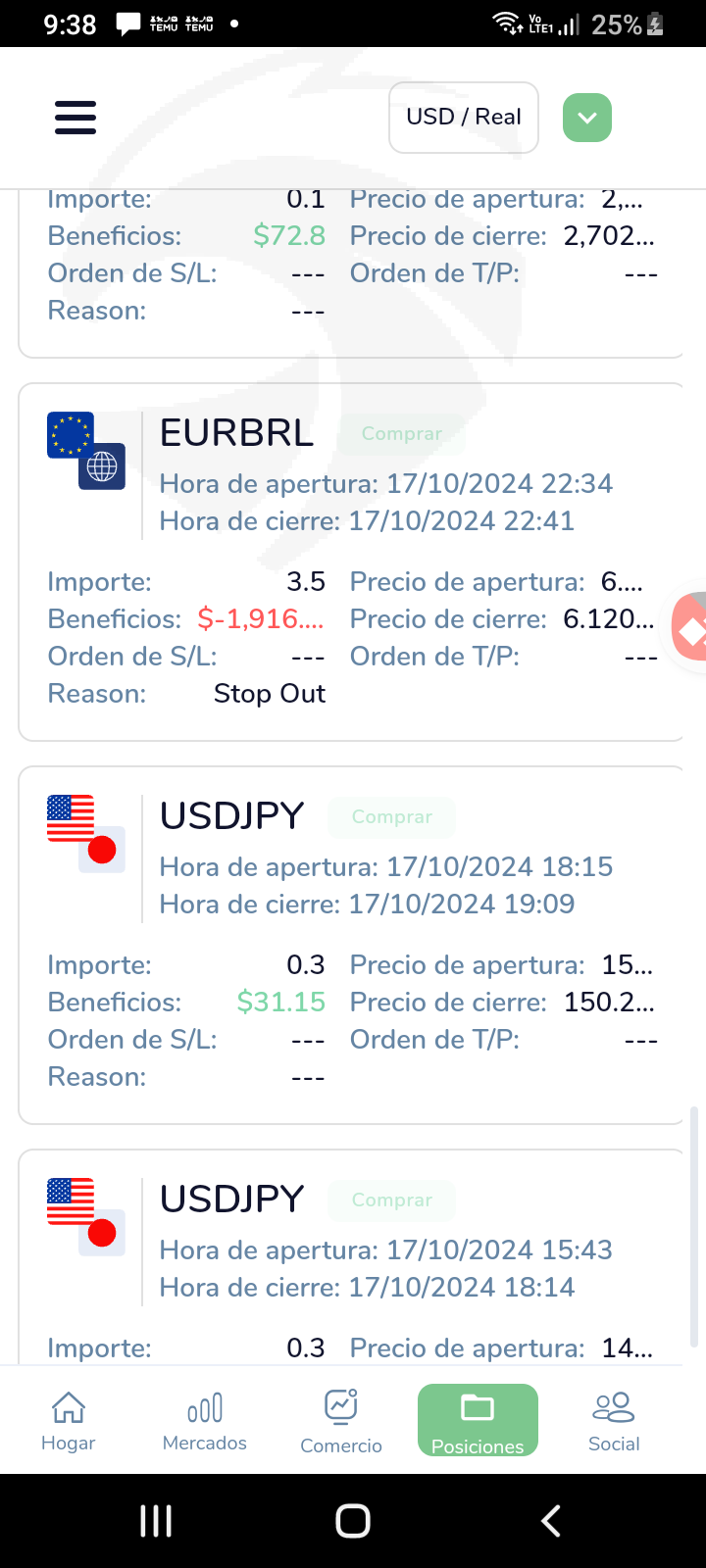Go to the Hogar tab

tap(68, 1420)
